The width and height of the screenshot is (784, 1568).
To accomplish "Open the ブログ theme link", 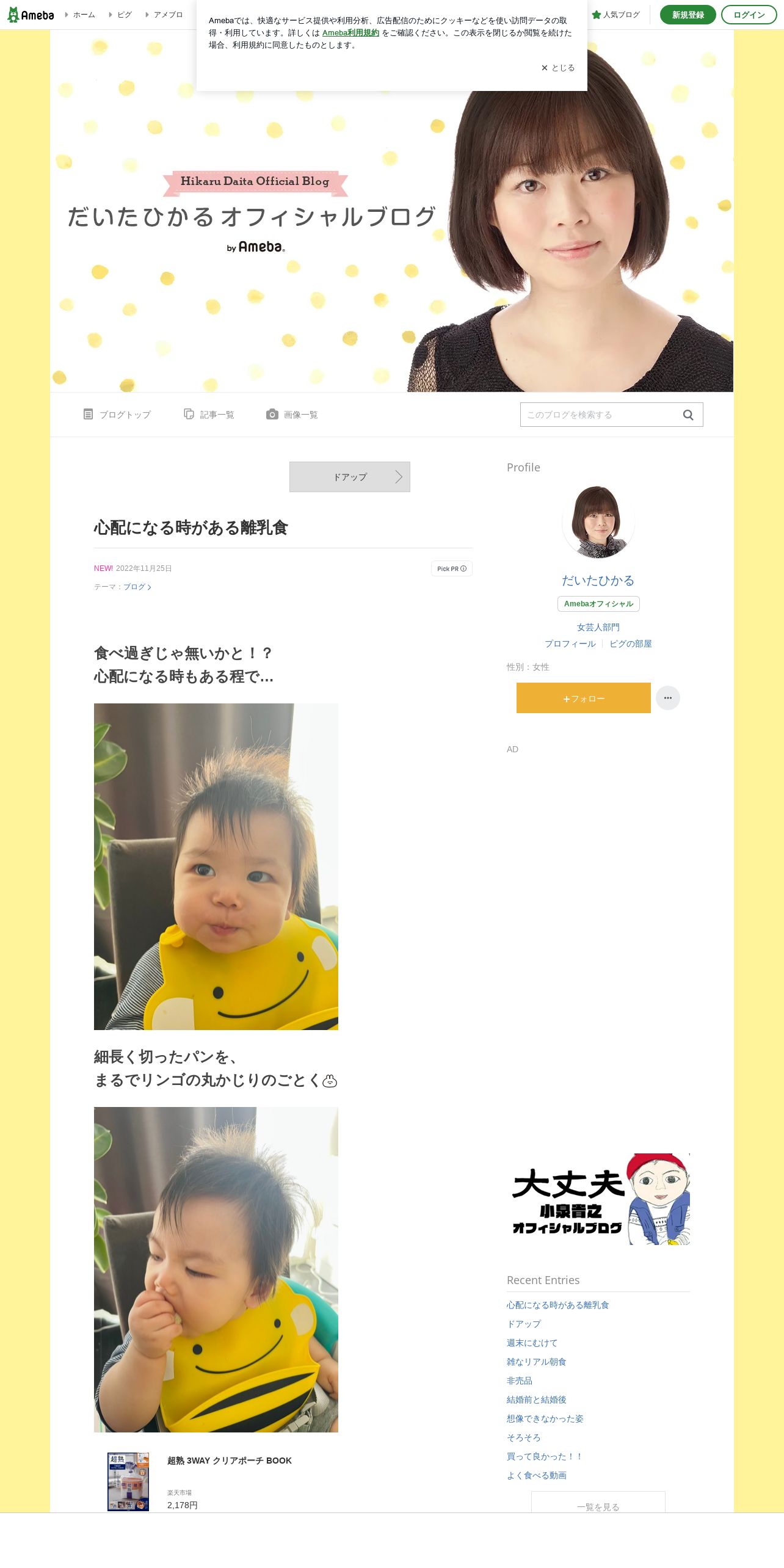I will tap(137, 587).
